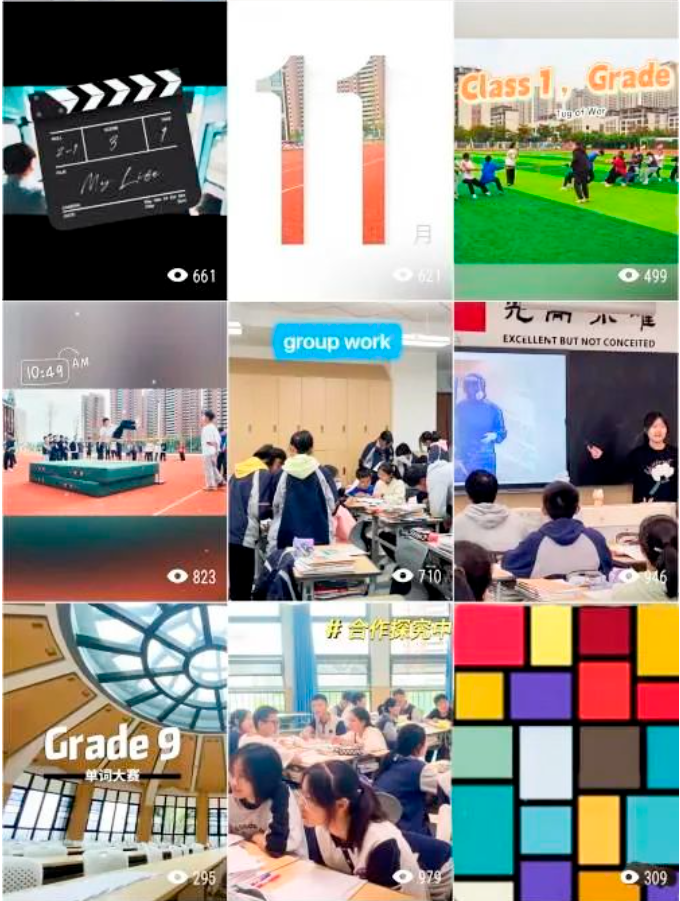This screenshot has width=680, height=901.
Task: Play the 合作探究中 classroom video
Action: coord(340,752)
